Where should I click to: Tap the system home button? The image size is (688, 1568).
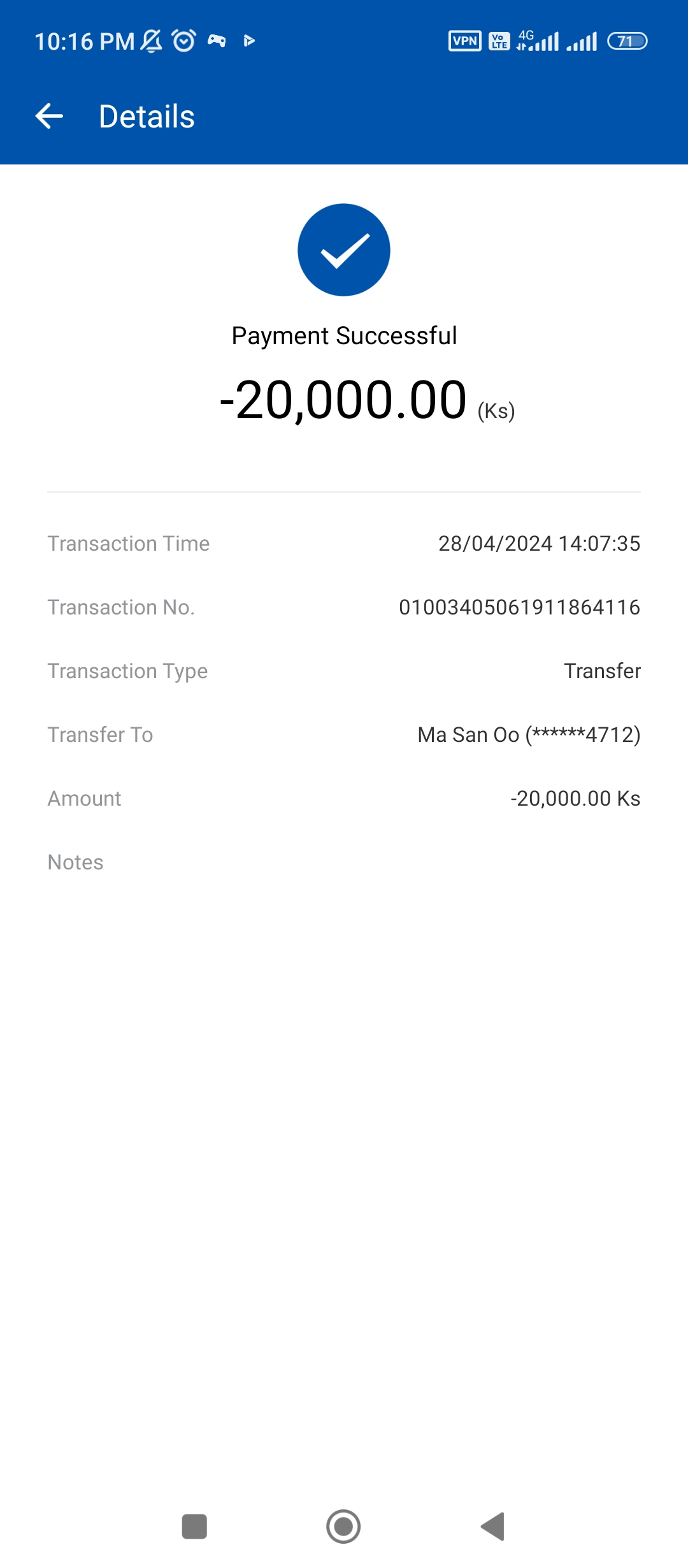343,1527
